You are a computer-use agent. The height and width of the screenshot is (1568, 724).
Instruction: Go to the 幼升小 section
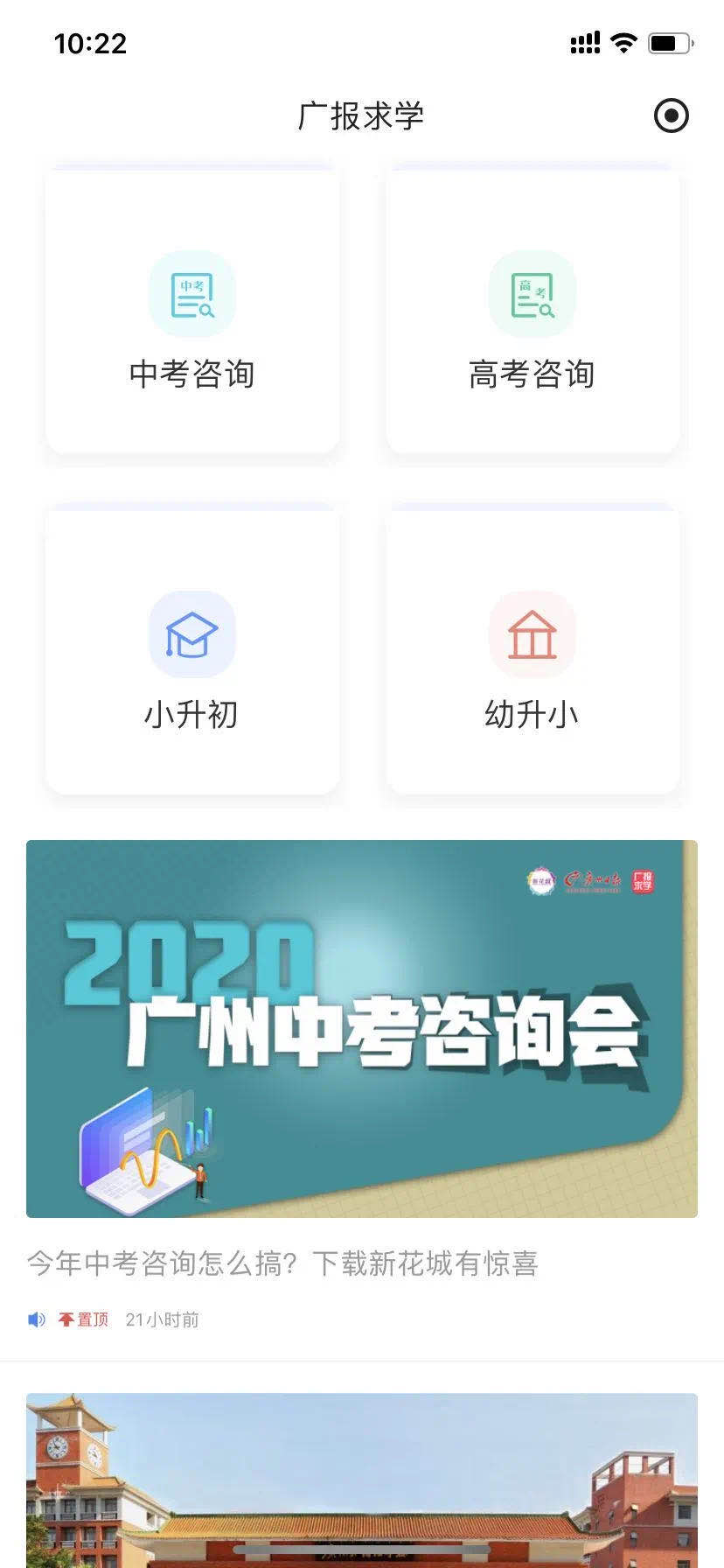533,653
